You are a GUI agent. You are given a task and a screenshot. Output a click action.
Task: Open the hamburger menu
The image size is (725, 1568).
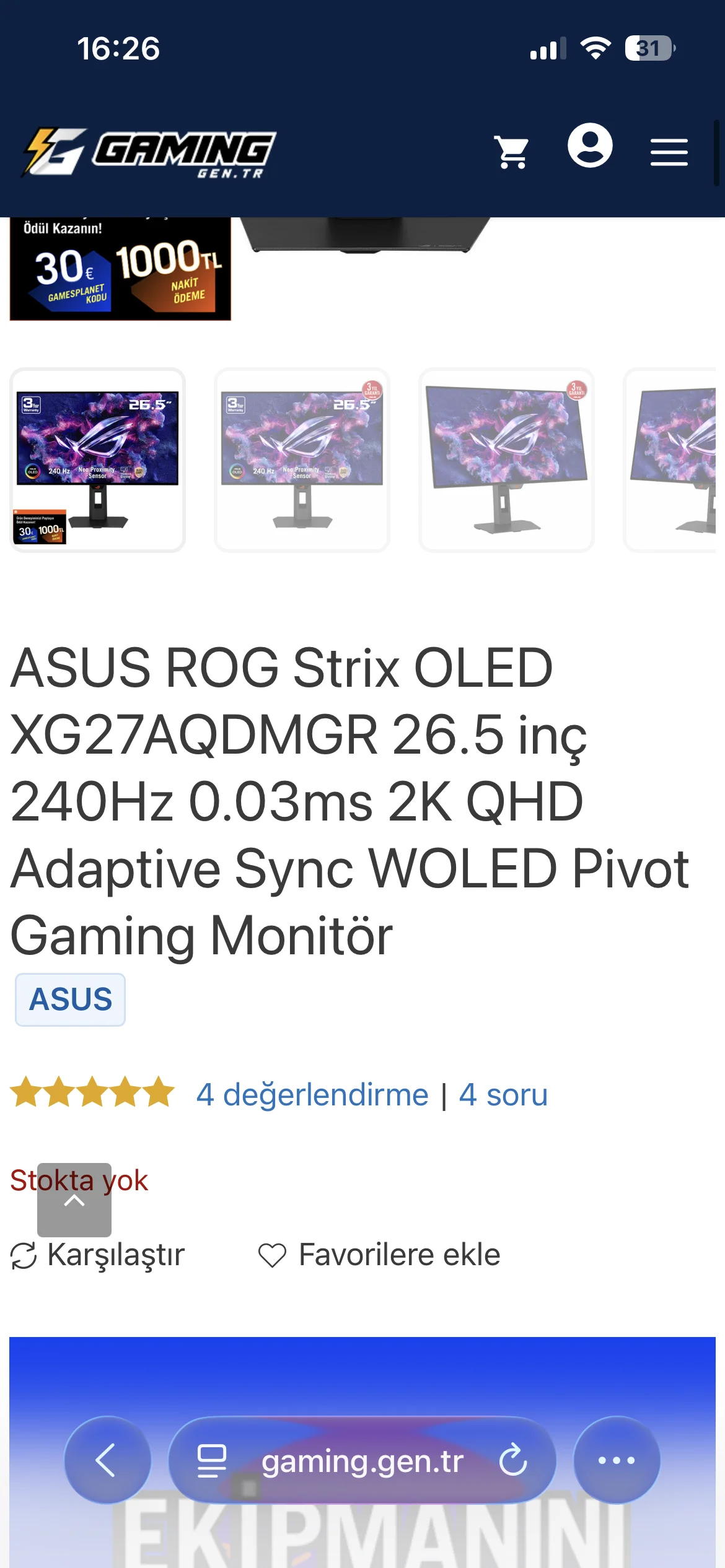coord(669,152)
